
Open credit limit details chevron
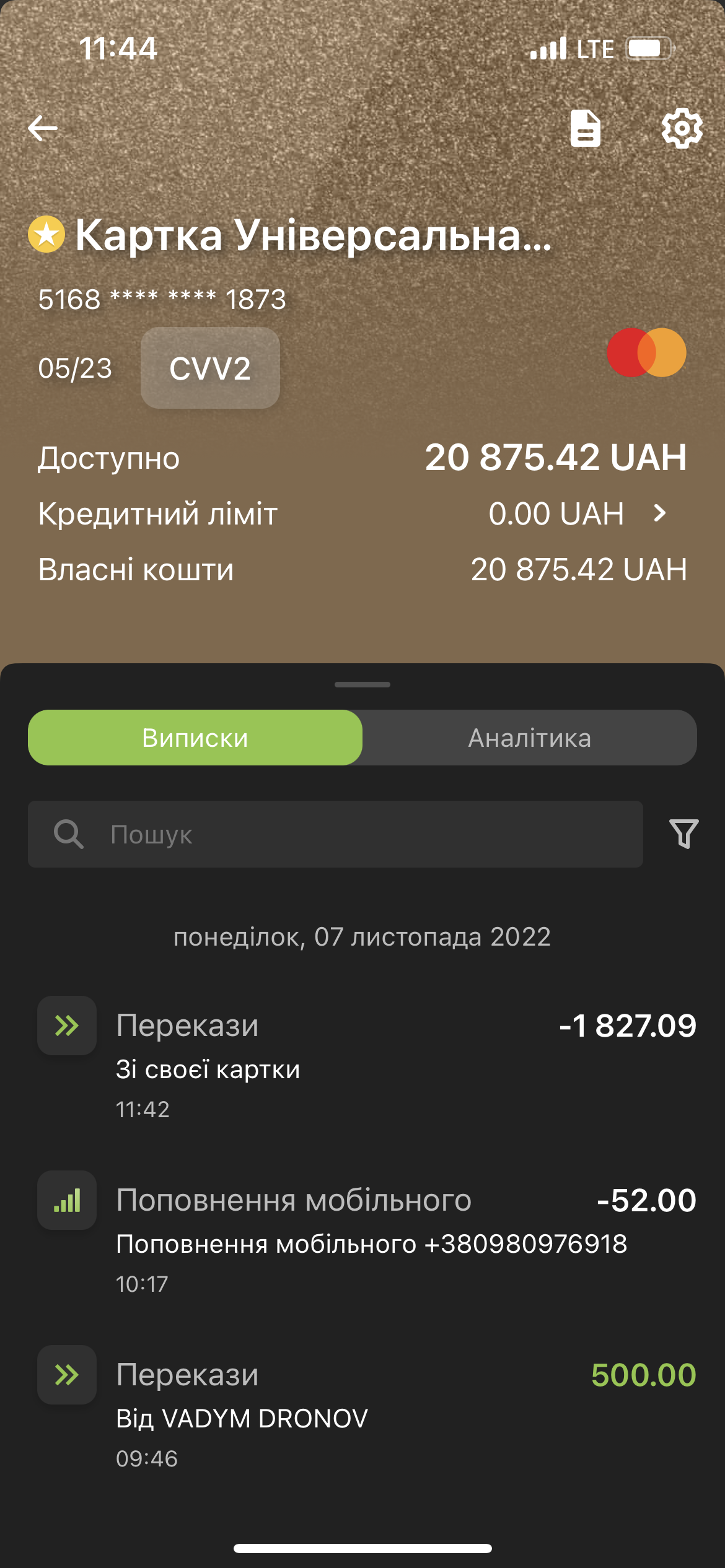(660, 513)
